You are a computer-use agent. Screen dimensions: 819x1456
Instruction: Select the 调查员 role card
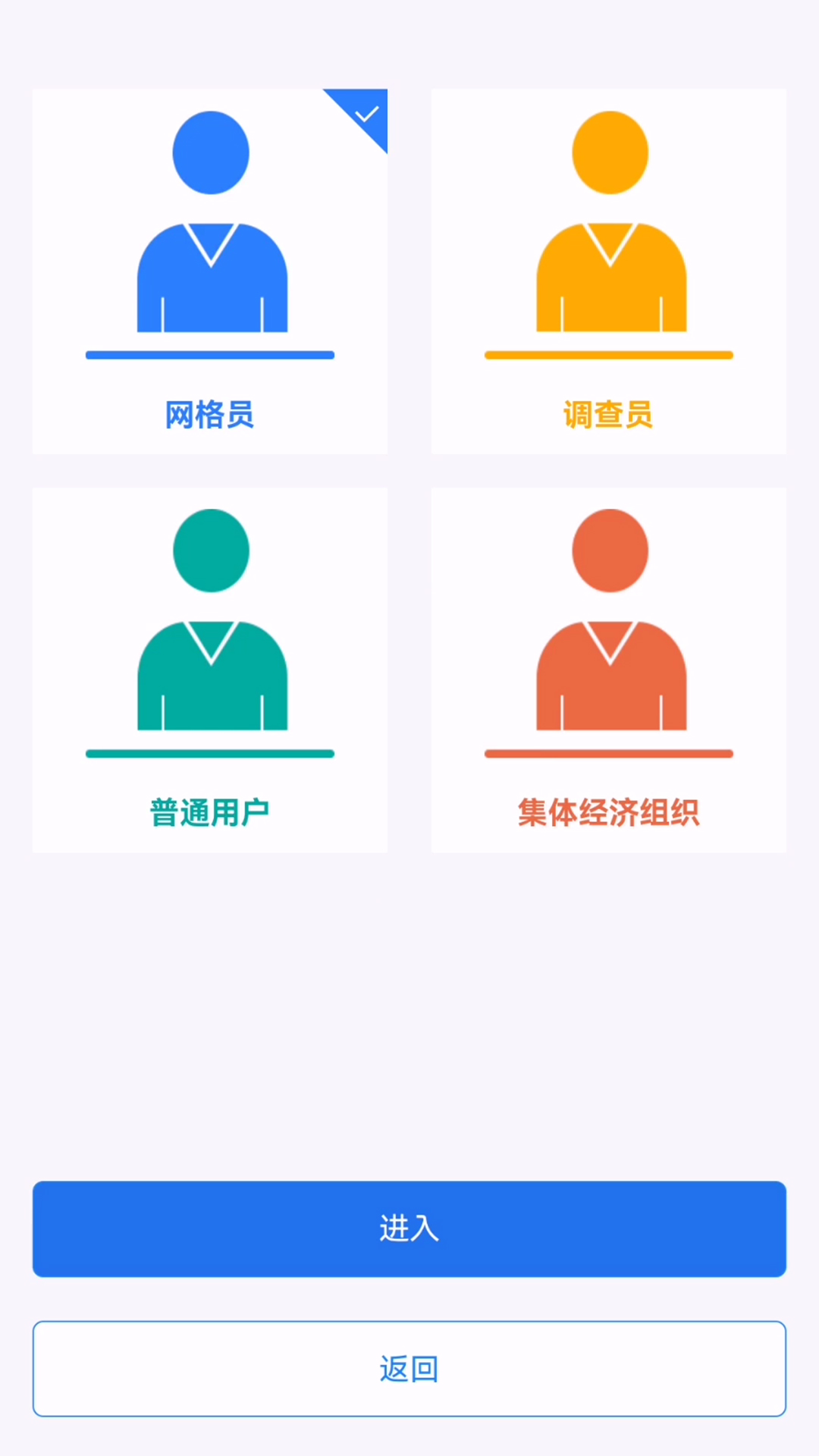(x=609, y=271)
